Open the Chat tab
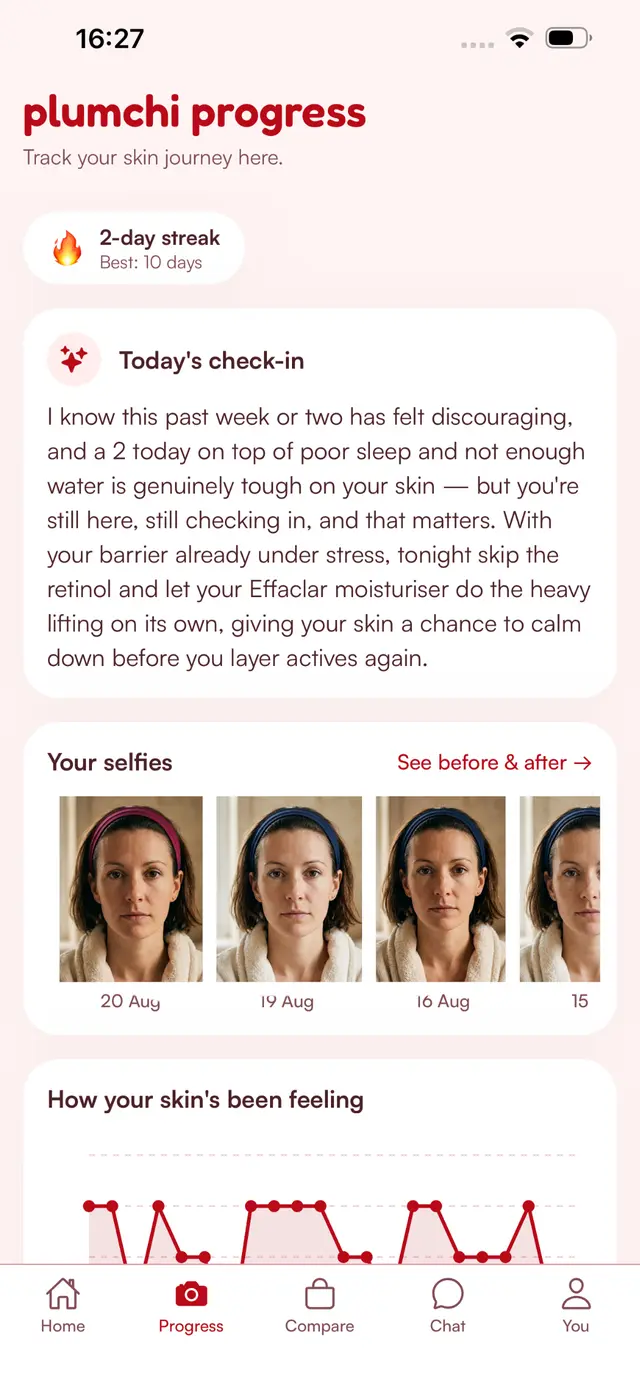Screen dimensions: 640x1388 point(447,1306)
